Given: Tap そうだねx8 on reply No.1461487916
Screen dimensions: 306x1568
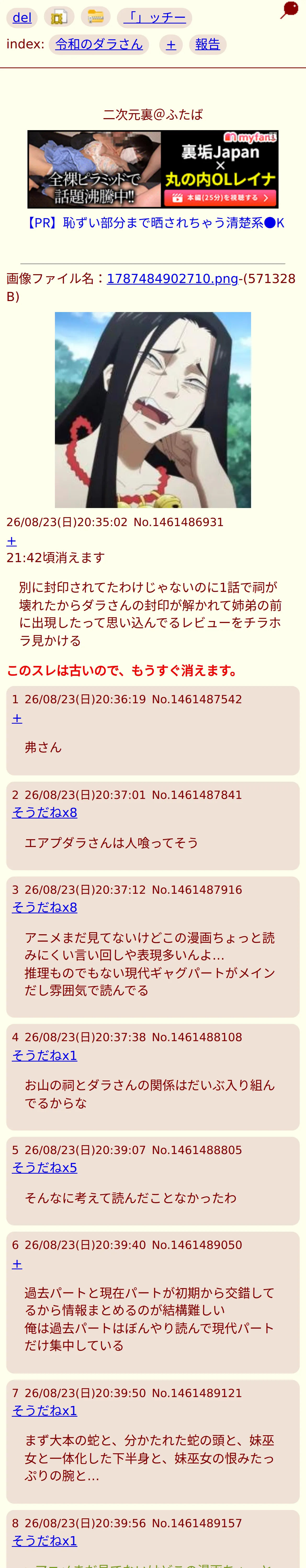Looking at the screenshot, I should click(44, 908).
